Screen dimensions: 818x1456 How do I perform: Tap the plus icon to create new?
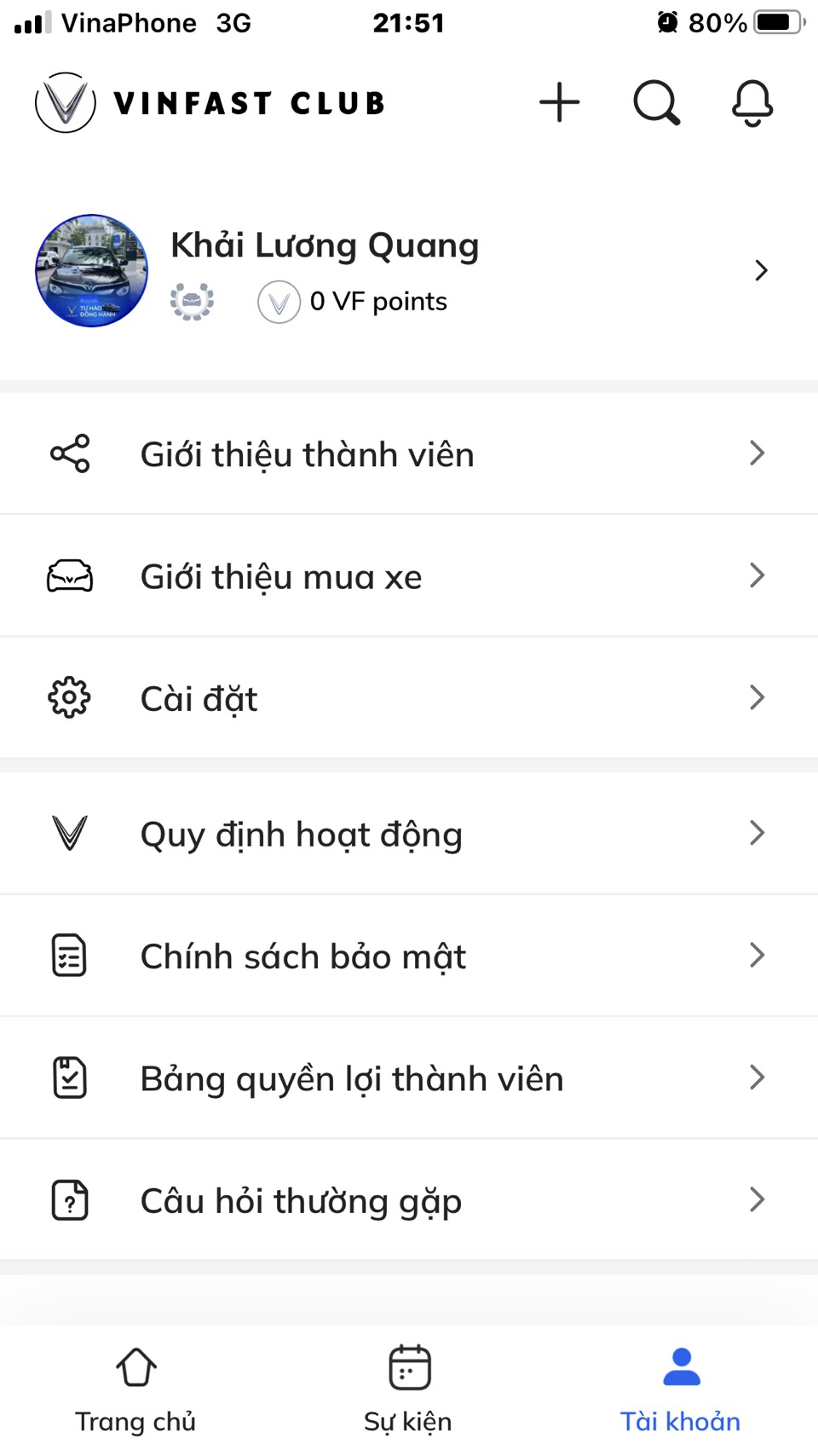point(559,102)
